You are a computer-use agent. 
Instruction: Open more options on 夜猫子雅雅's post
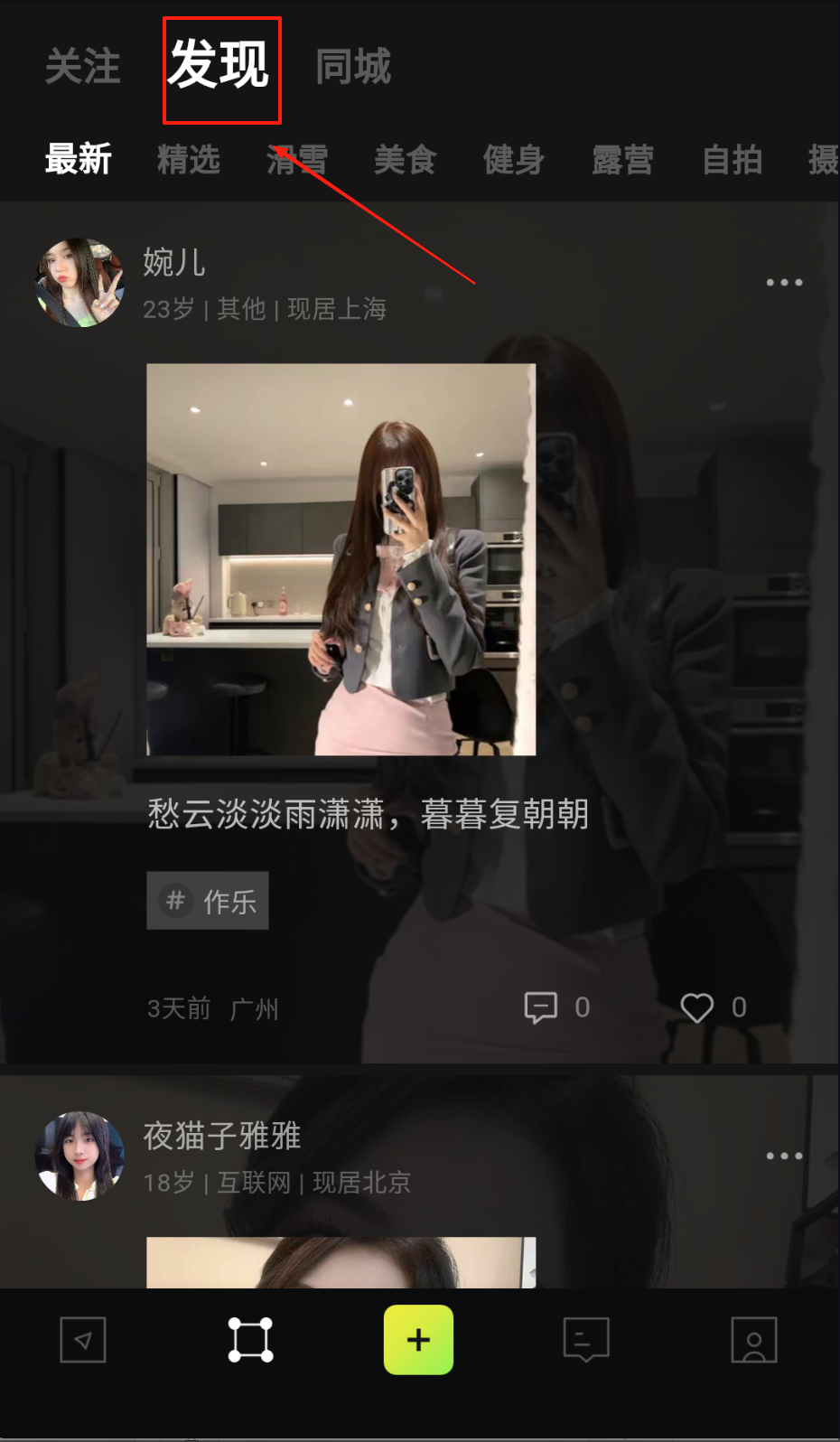point(782,1155)
